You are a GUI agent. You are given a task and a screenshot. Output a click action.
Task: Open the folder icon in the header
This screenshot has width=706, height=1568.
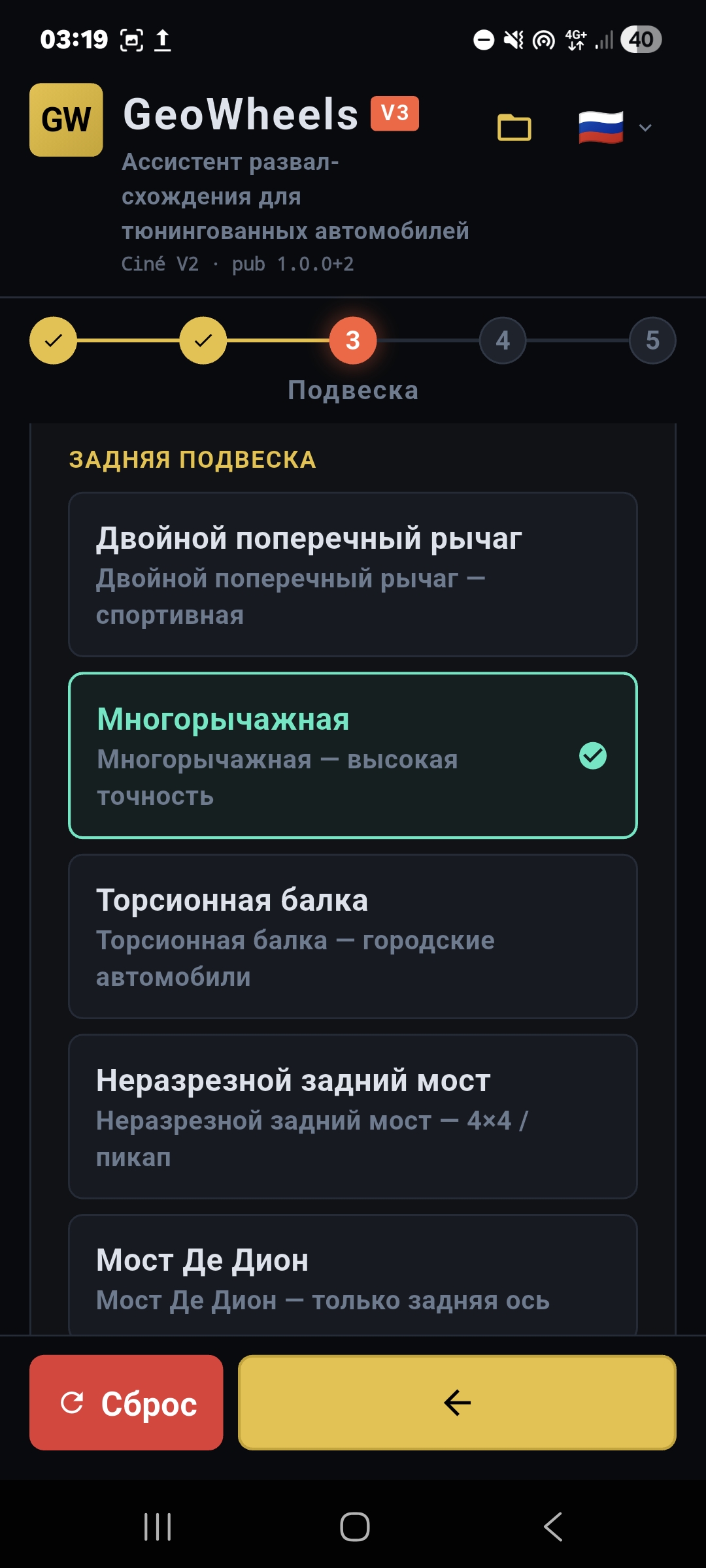(x=514, y=126)
